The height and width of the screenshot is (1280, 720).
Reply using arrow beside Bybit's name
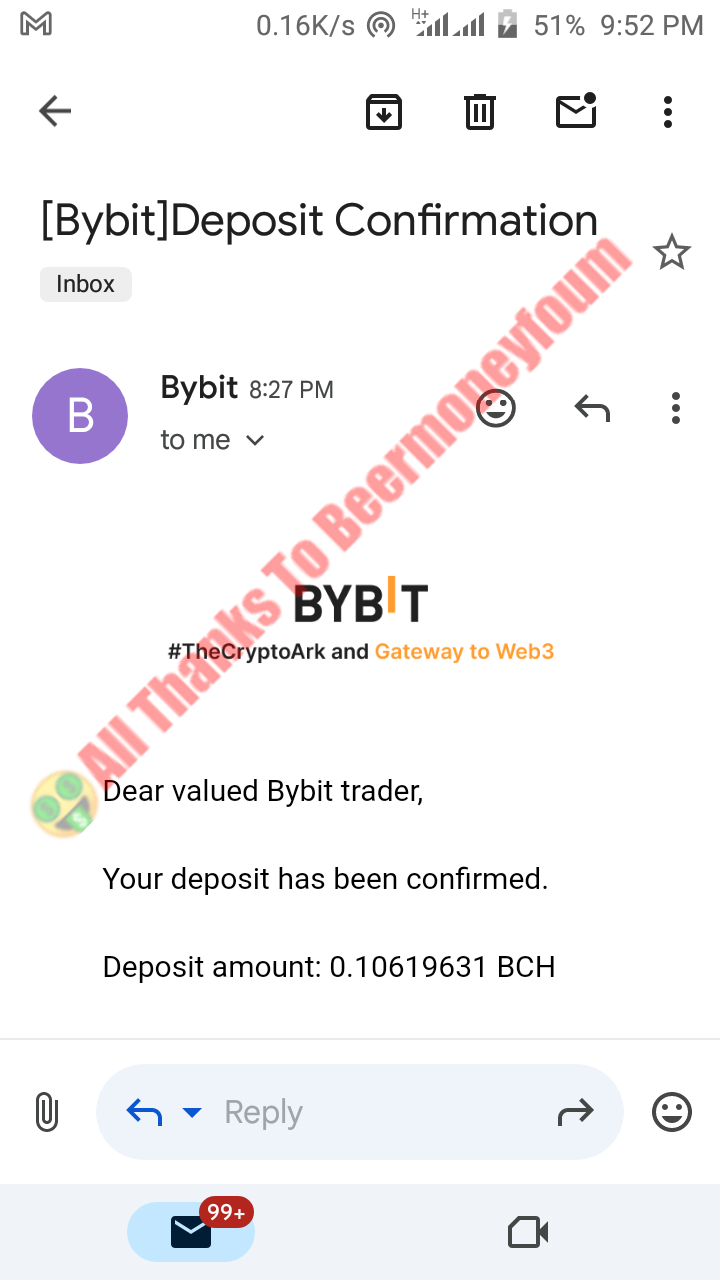(592, 408)
